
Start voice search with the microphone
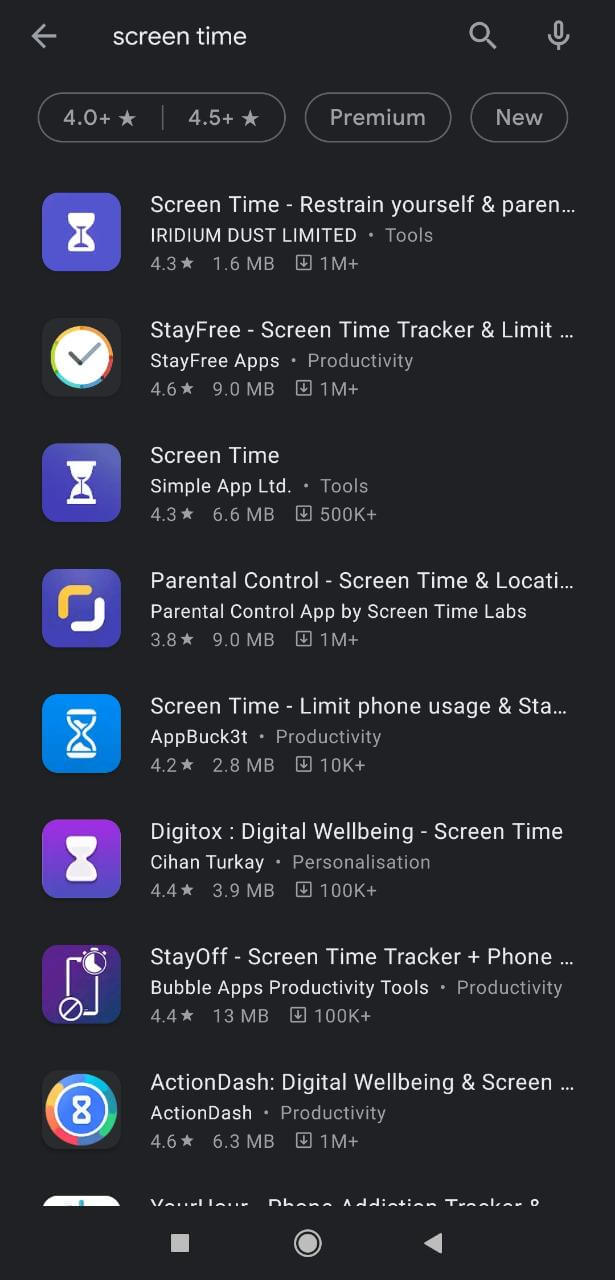click(x=558, y=37)
